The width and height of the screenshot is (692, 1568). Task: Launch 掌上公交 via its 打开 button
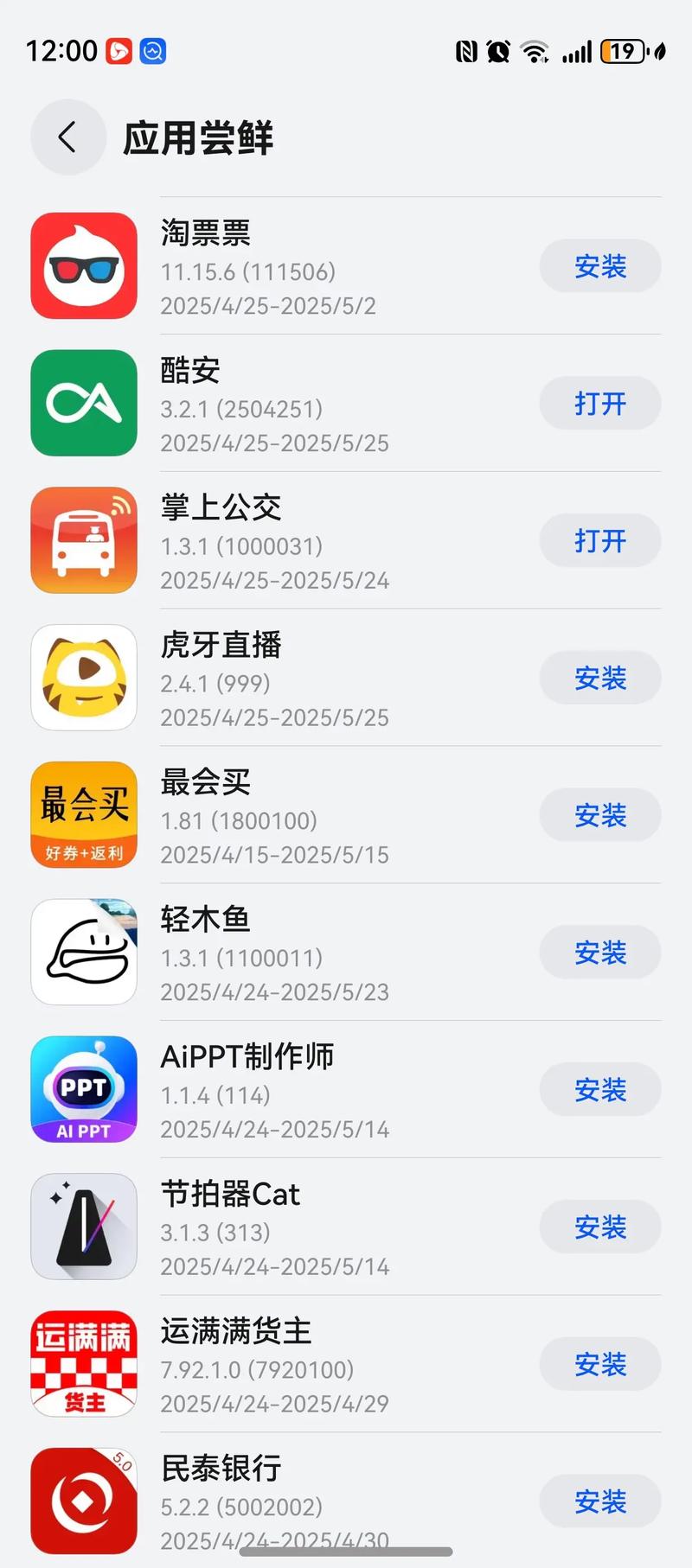pyautogui.click(x=600, y=540)
